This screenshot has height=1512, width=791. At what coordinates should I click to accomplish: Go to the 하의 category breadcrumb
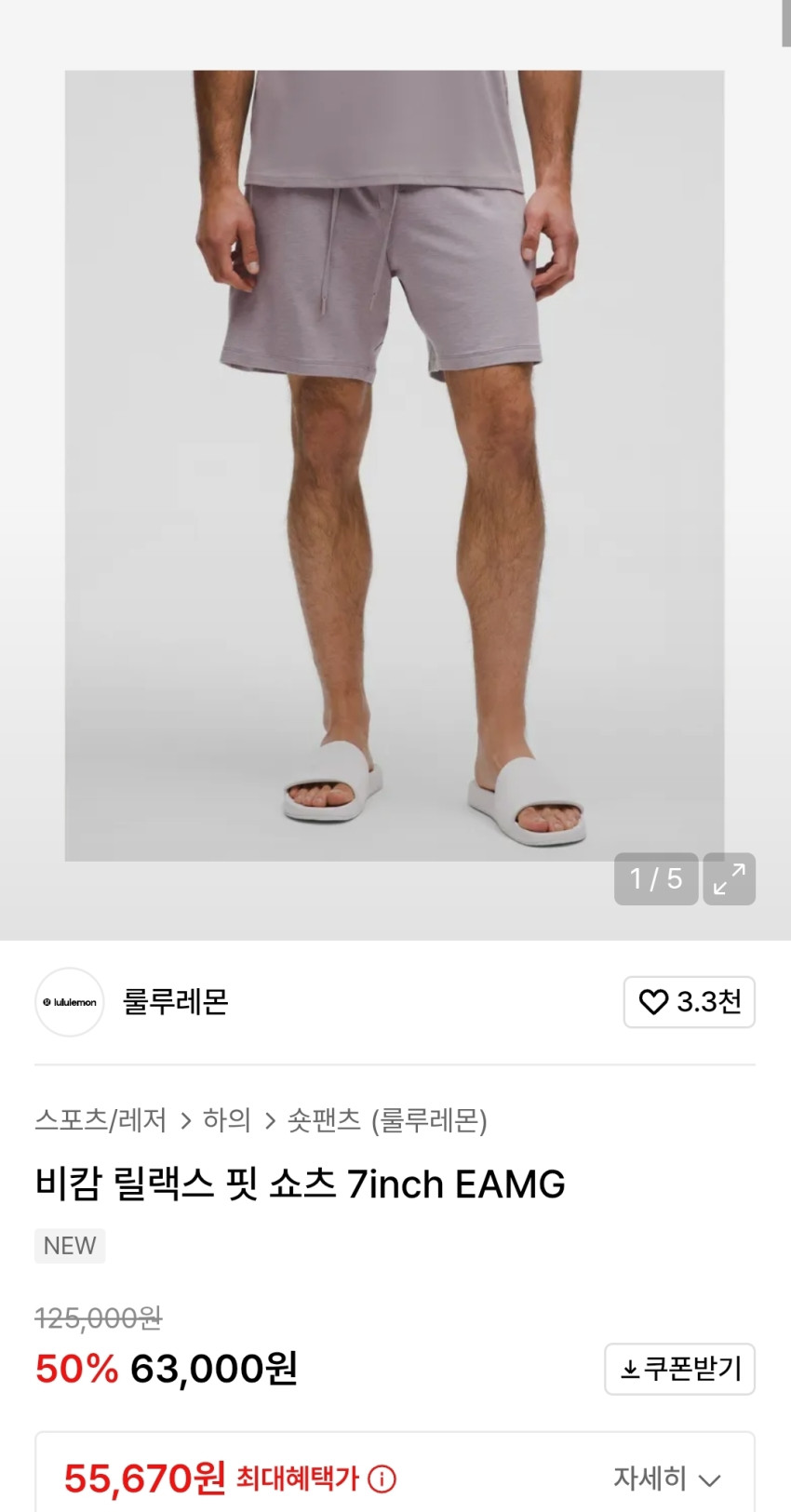click(227, 1119)
